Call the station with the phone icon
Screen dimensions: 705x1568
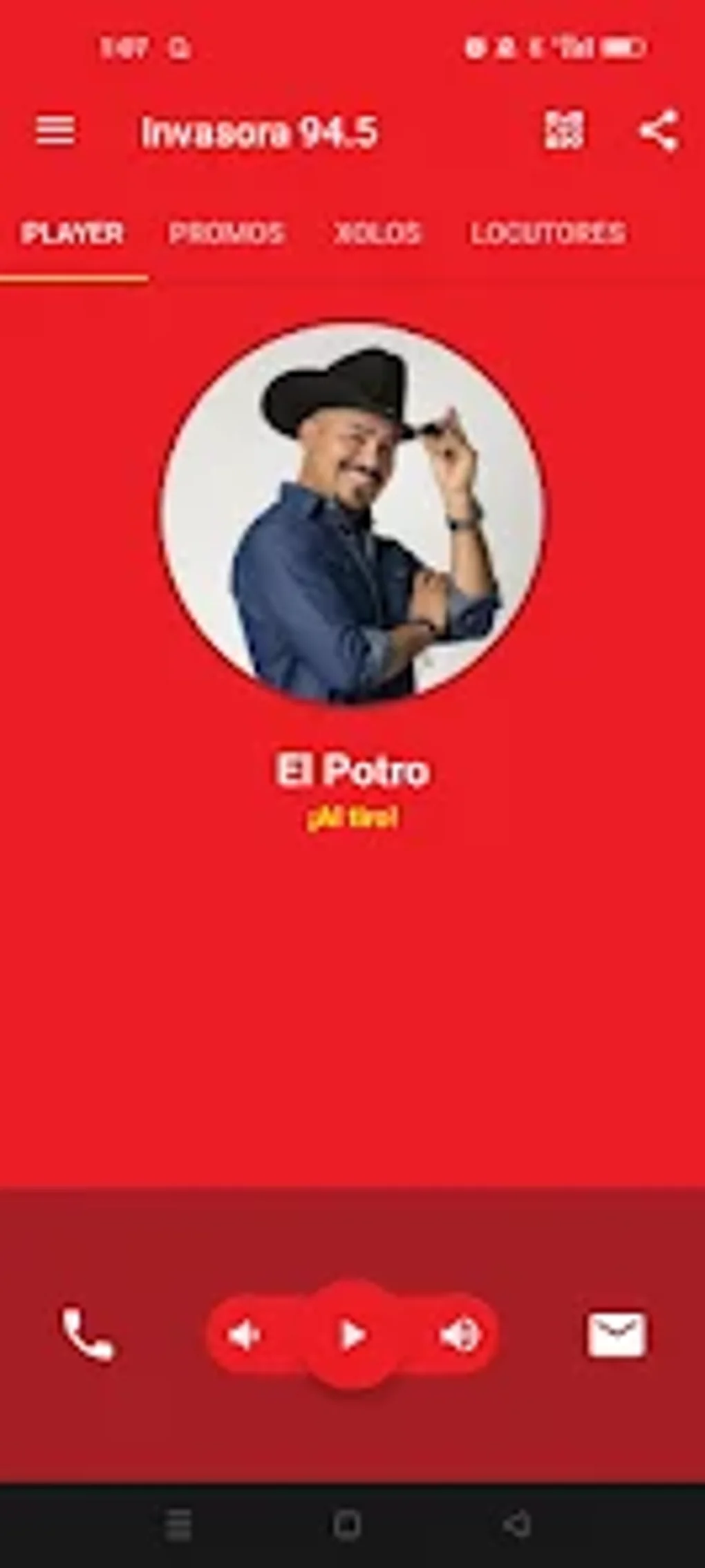[88, 1334]
